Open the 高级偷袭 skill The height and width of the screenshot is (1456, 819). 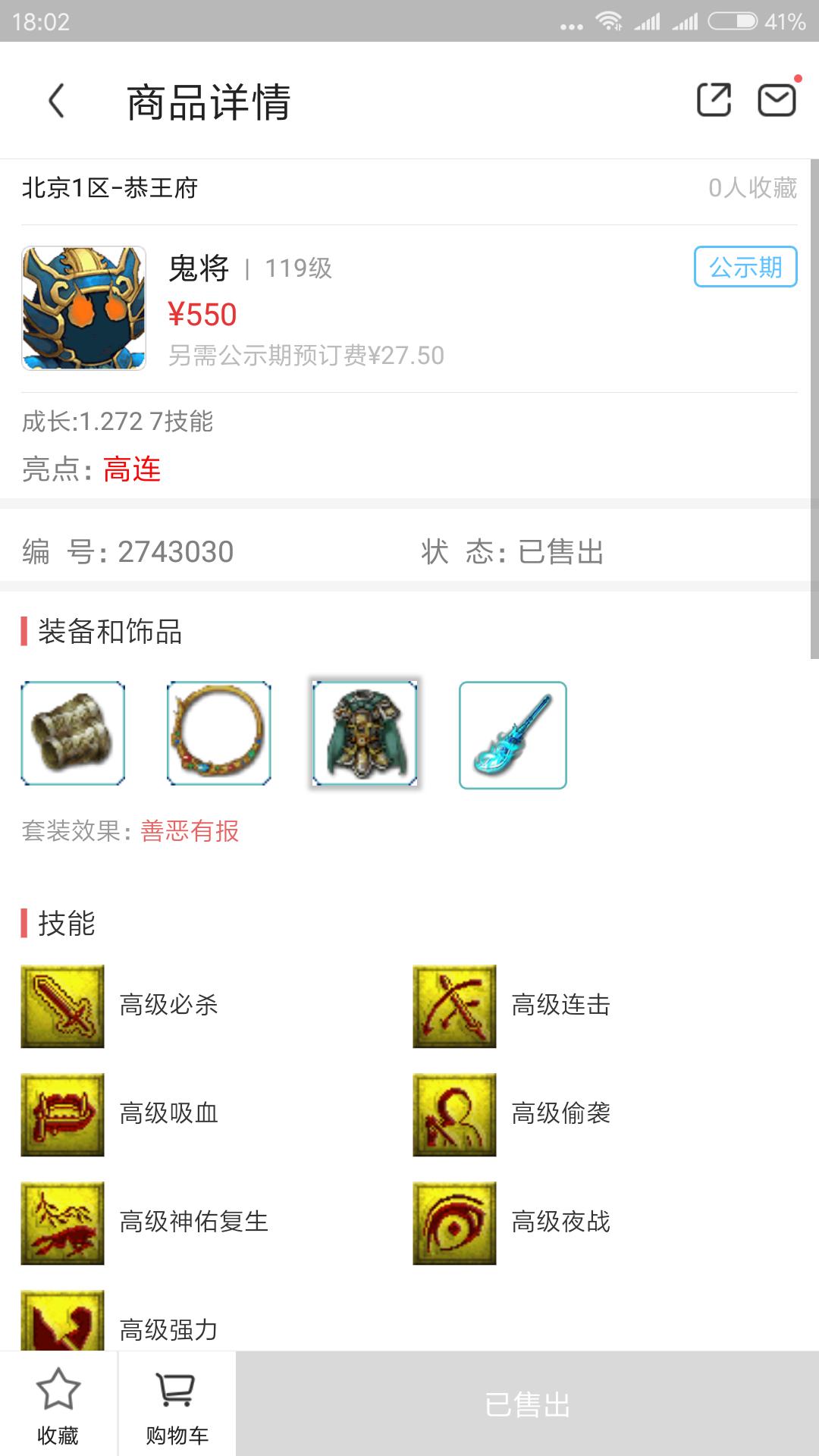click(454, 1115)
